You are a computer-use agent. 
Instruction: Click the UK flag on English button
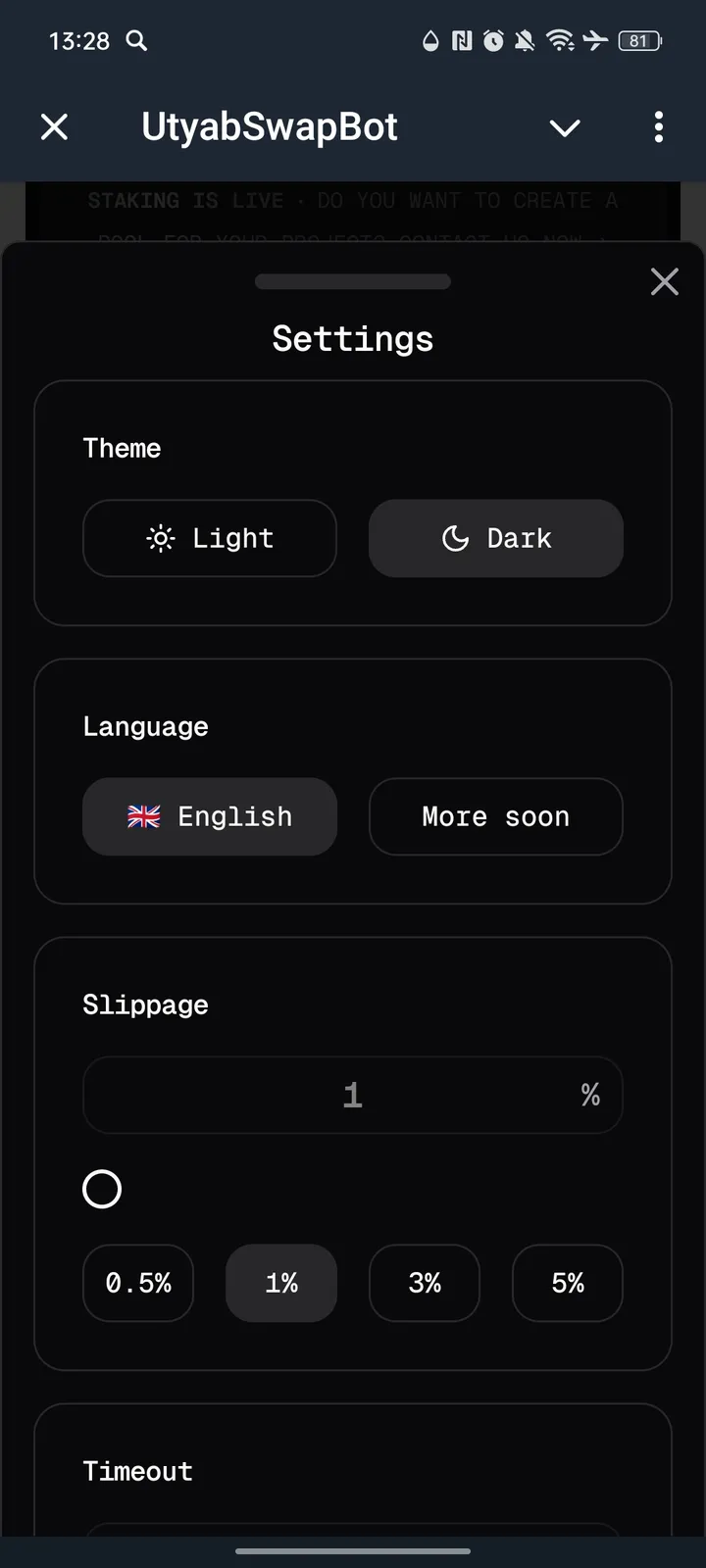pyautogui.click(x=144, y=816)
